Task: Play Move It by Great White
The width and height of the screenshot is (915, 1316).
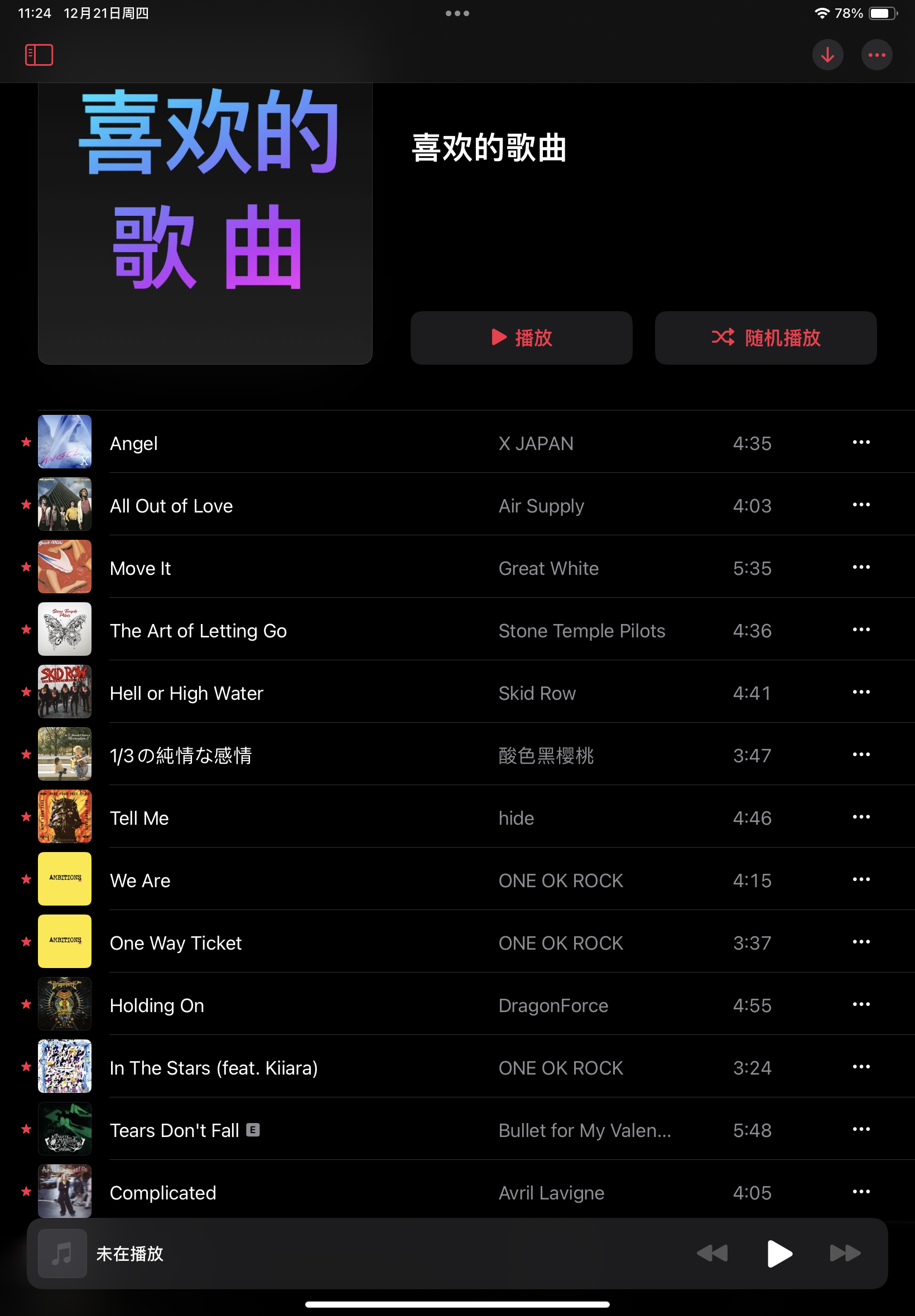Action: click(x=141, y=568)
